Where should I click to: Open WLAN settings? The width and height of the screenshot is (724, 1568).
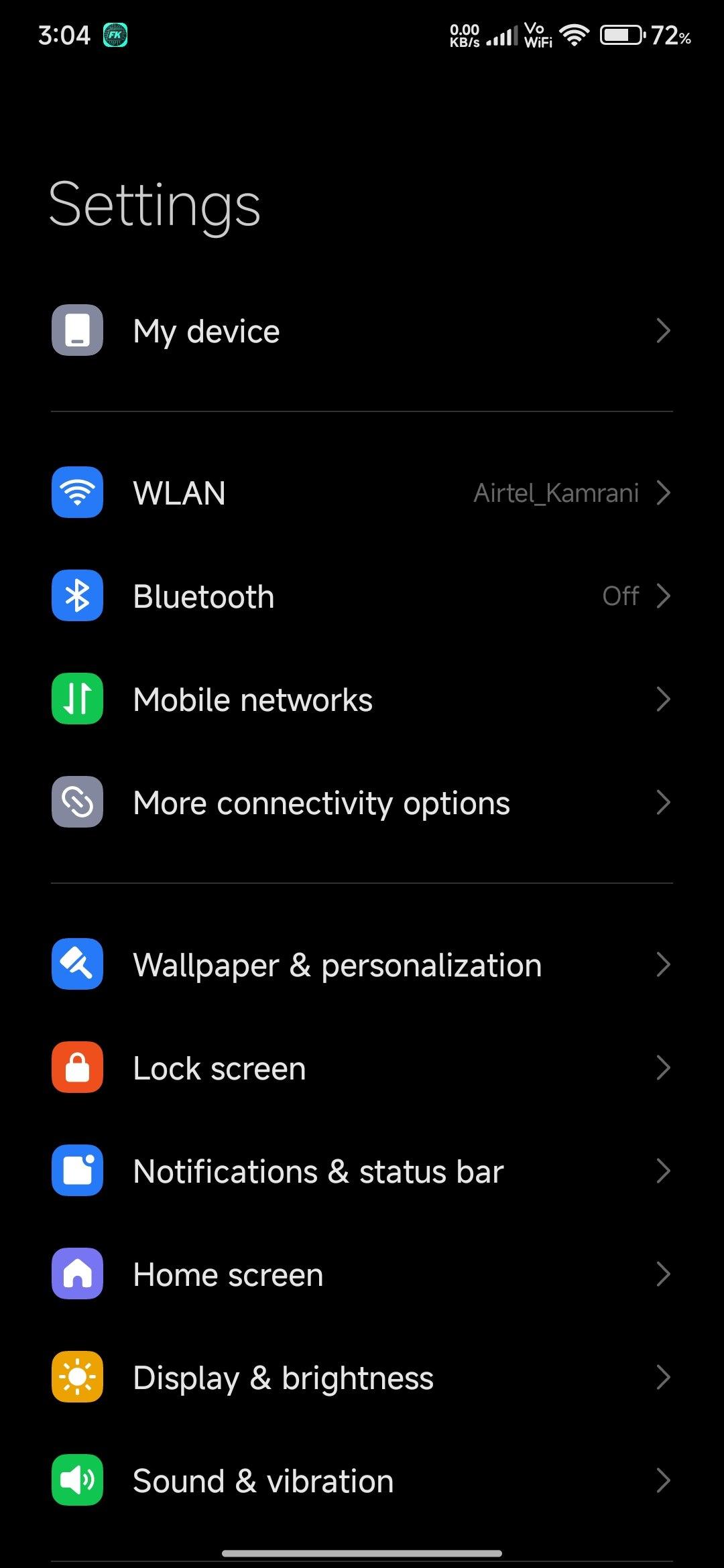point(362,493)
